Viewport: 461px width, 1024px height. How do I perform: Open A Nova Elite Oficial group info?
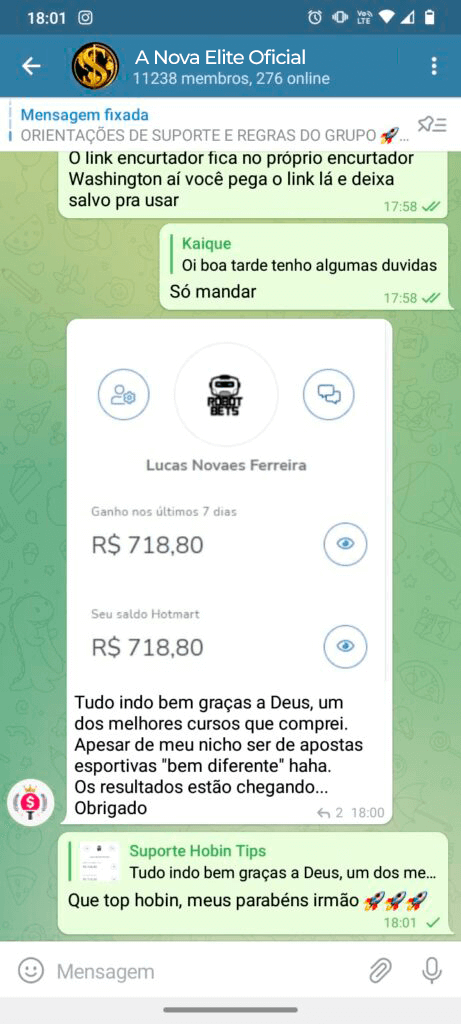pyautogui.click(x=219, y=66)
